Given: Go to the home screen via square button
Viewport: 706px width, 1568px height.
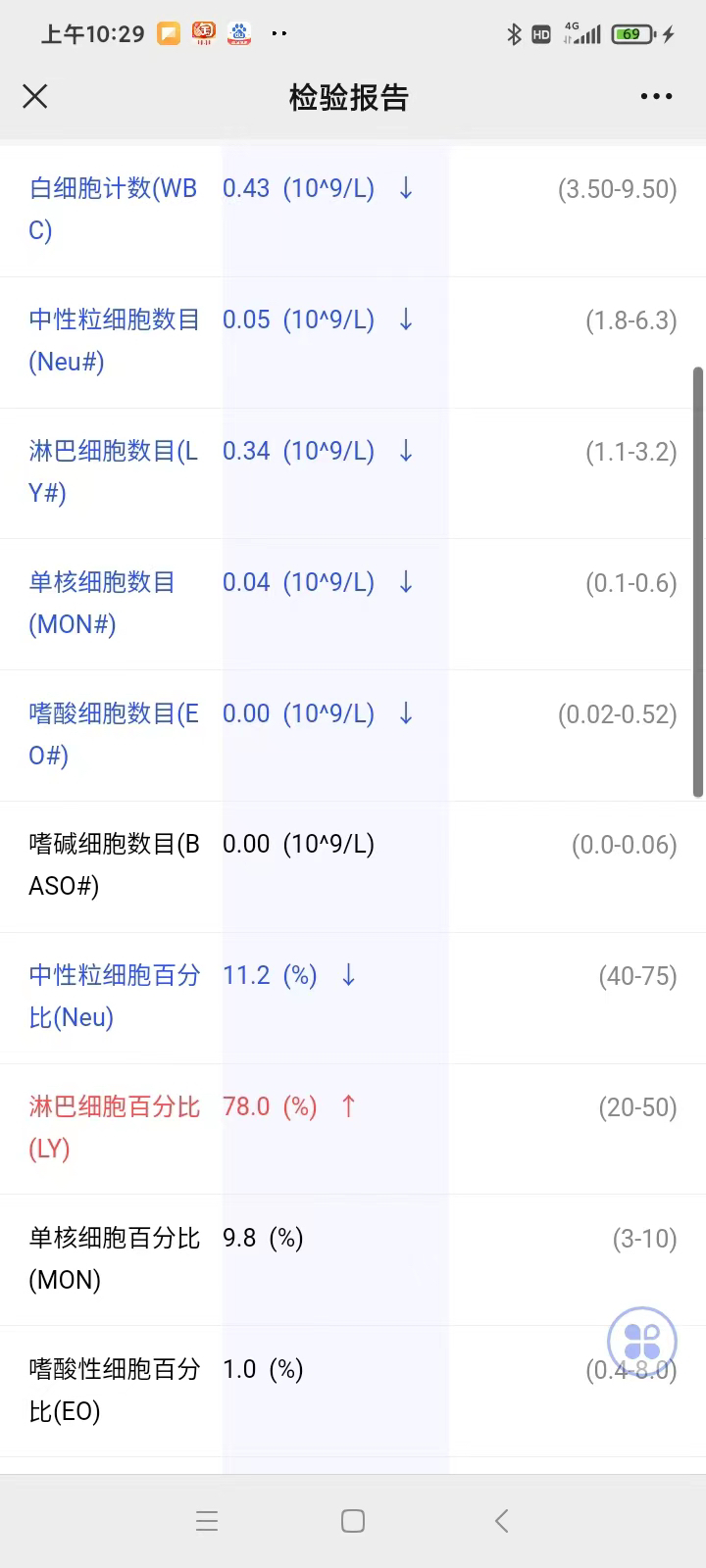Looking at the screenshot, I should tap(353, 1521).
